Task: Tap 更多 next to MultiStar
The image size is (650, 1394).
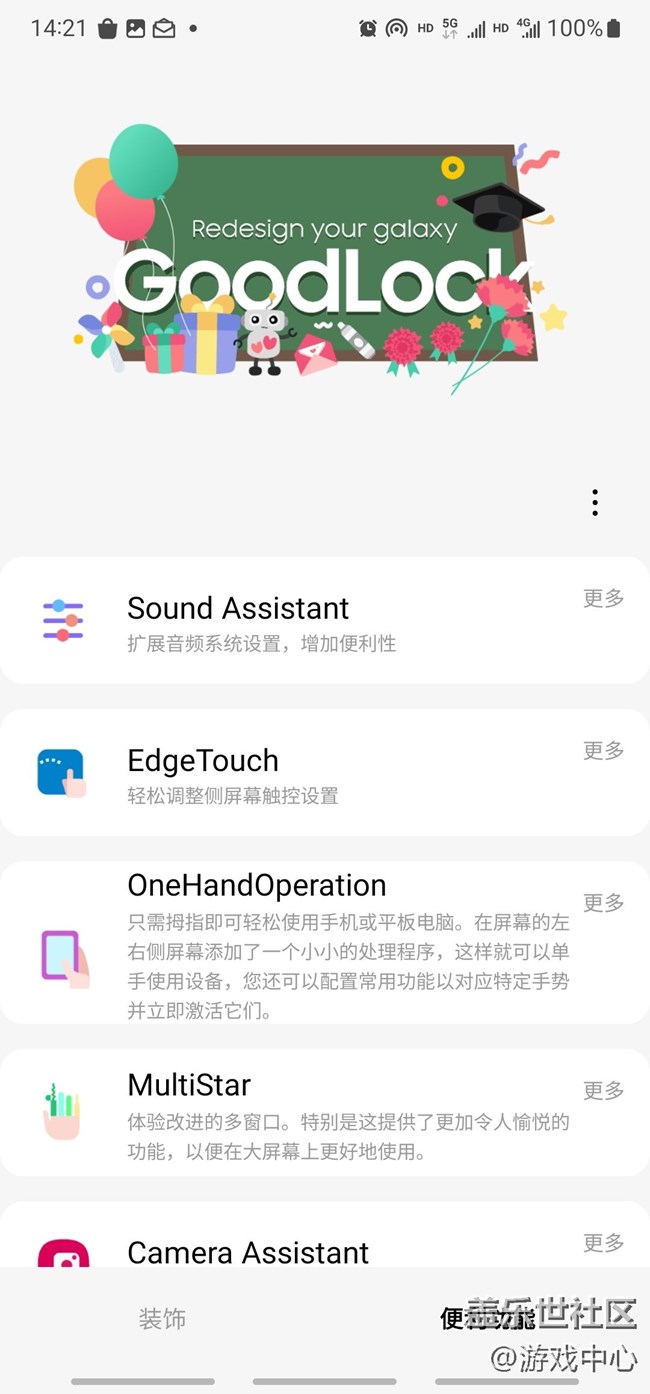Action: [x=603, y=1090]
